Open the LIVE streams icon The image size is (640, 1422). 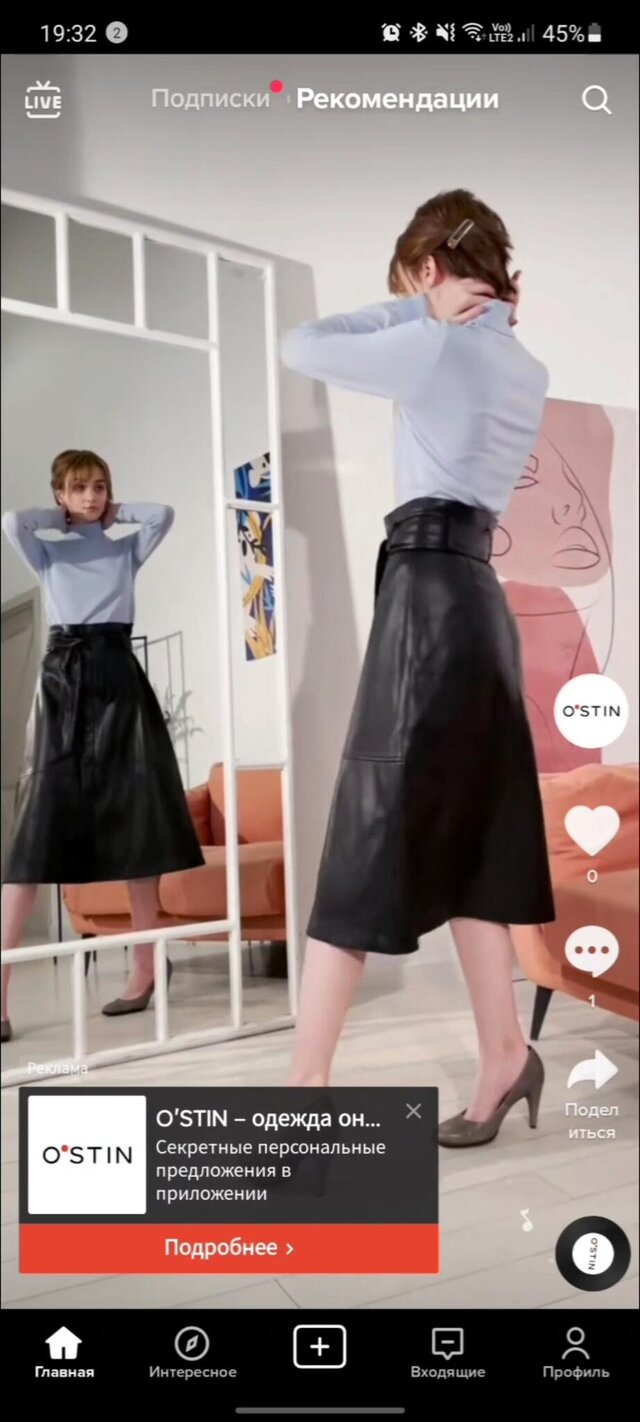tap(43, 100)
